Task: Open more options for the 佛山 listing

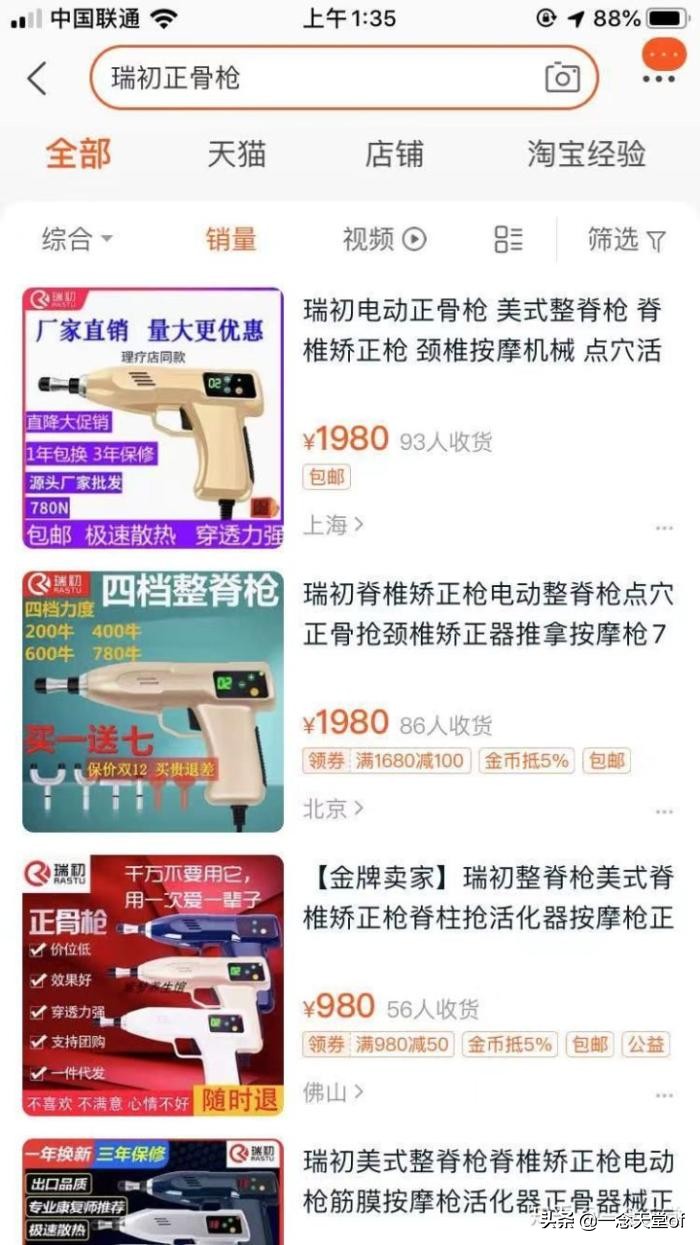Action: (x=664, y=1096)
